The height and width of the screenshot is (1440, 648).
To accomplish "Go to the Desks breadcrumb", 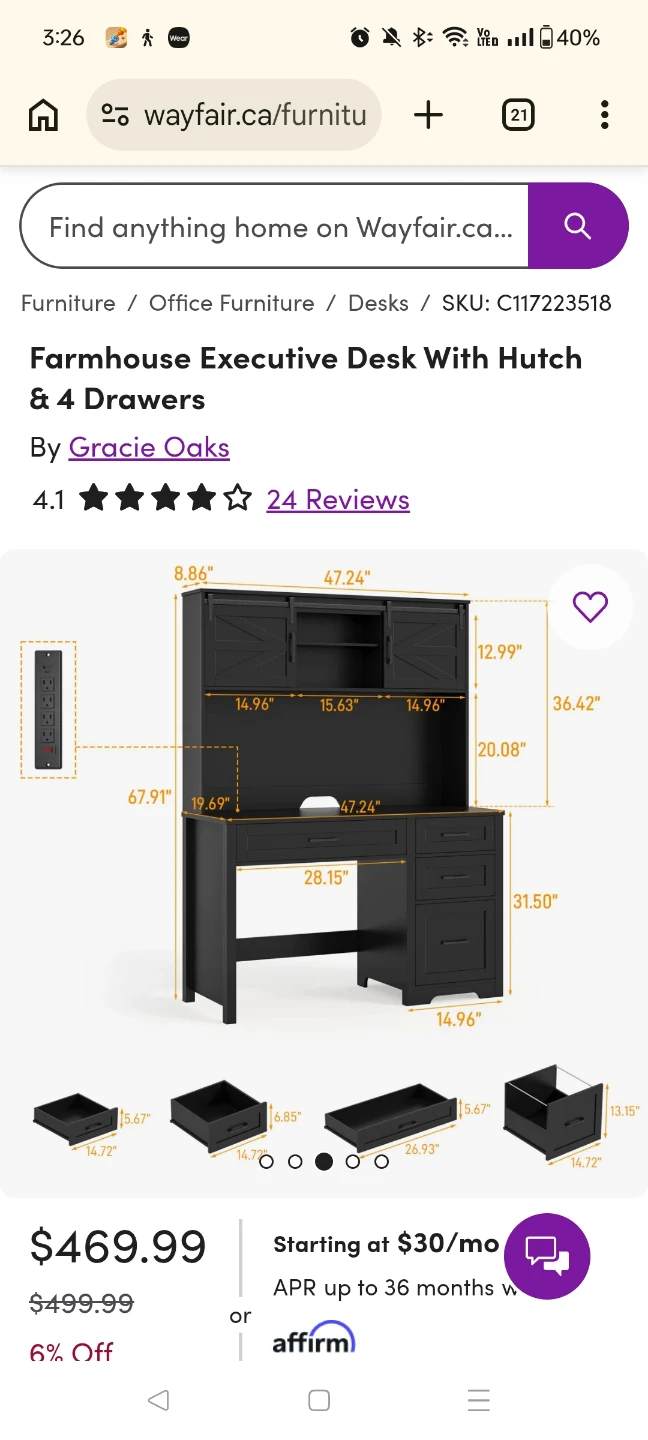I will 378,303.
